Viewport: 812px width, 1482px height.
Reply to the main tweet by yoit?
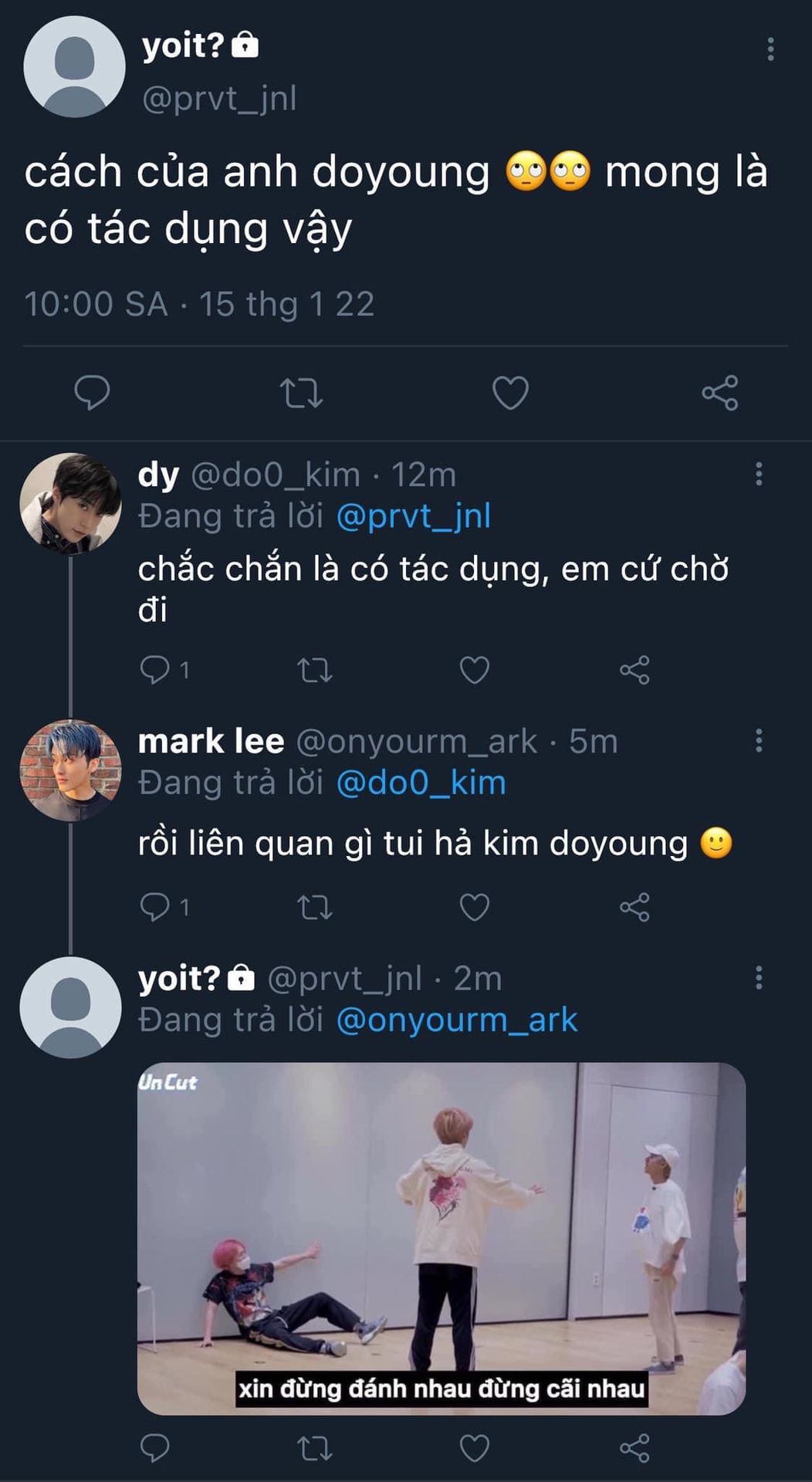(x=92, y=392)
